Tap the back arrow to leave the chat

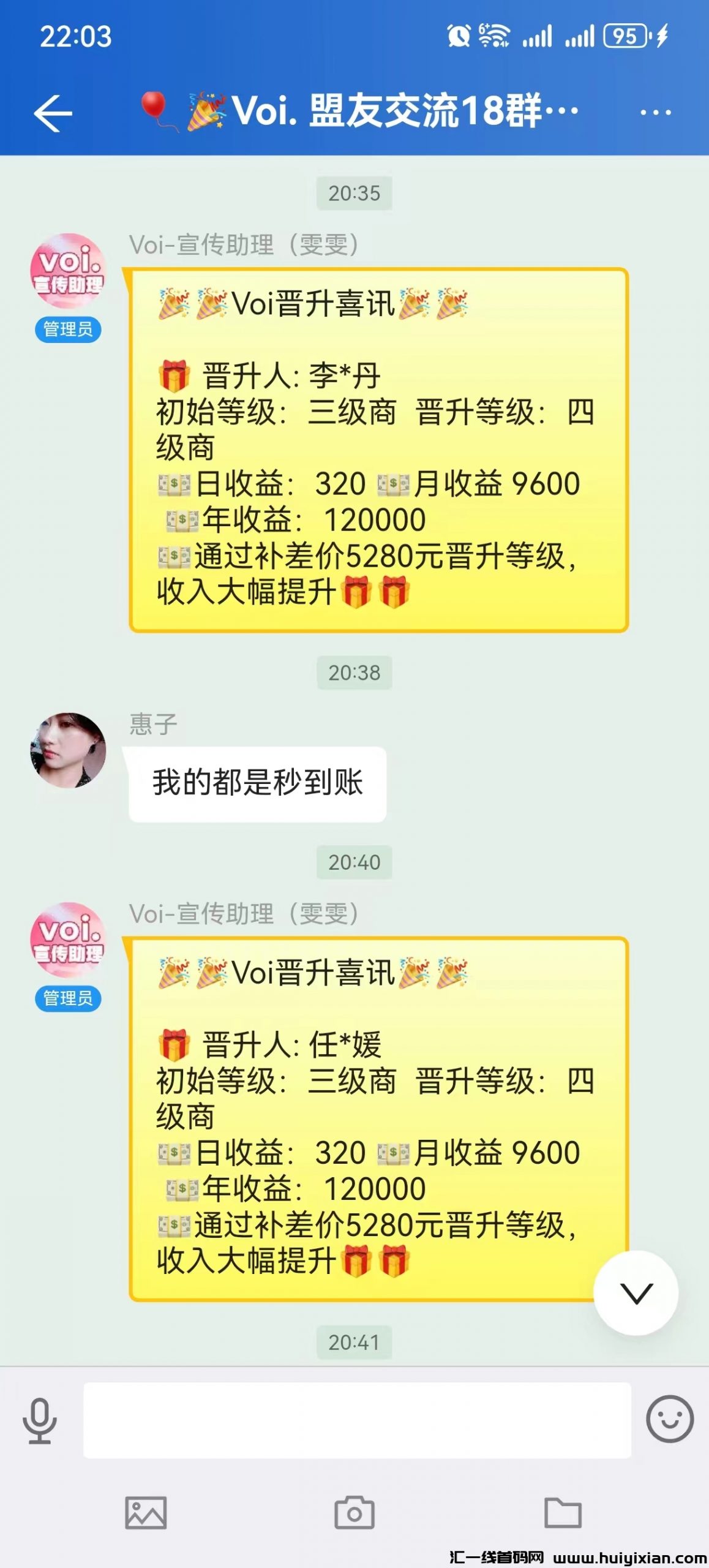pyautogui.click(x=52, y=112)
